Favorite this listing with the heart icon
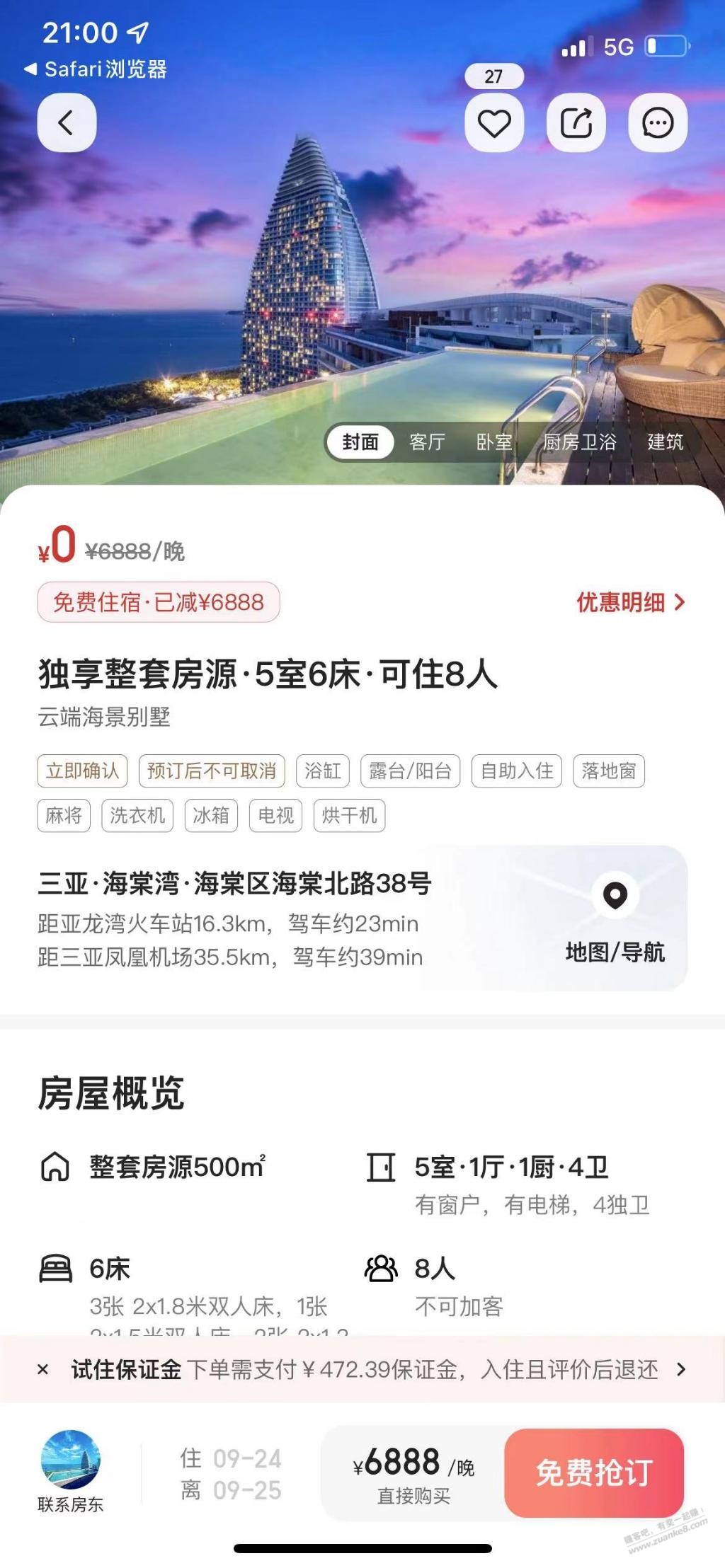This screenshot has height=1568, width=725. coord(494,123)
